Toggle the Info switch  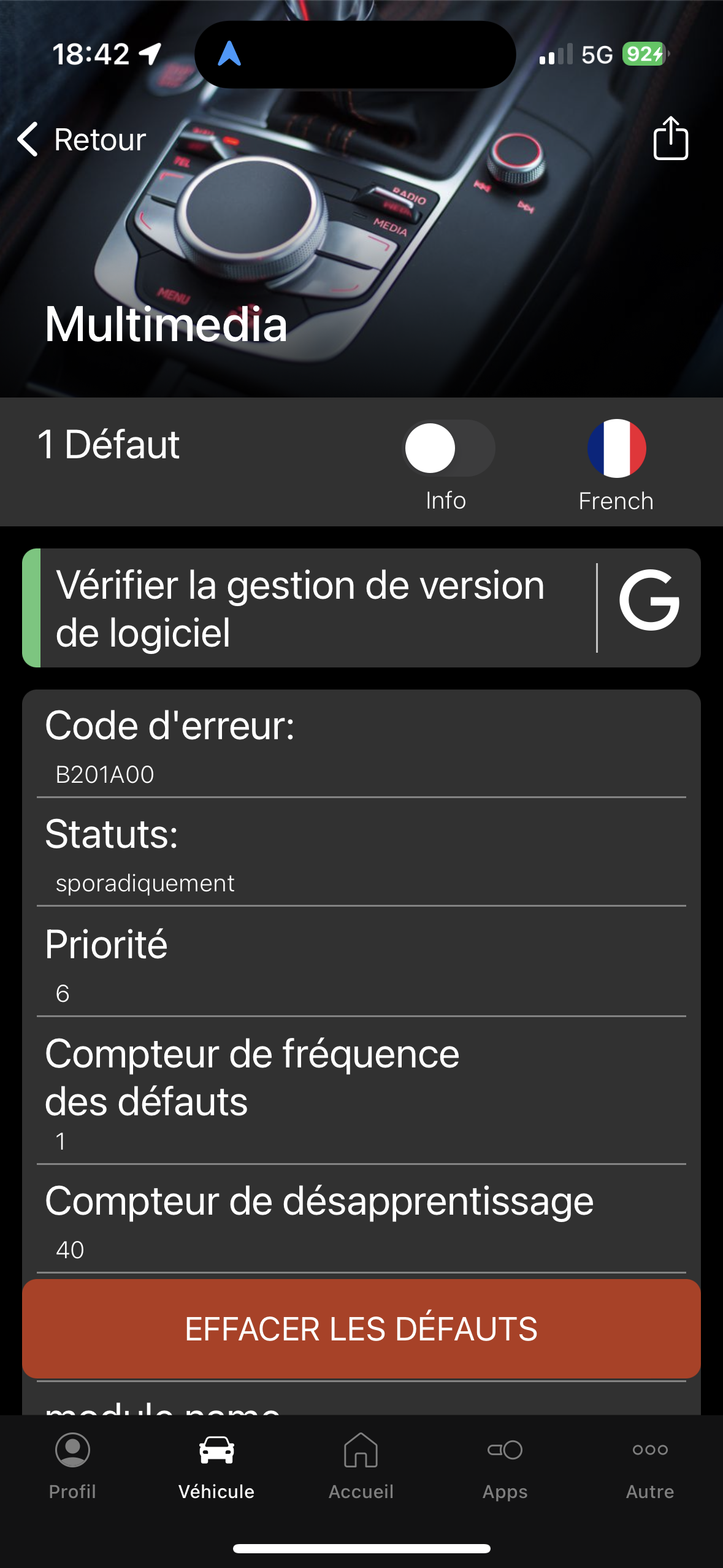pyautogui.click(x=448, y=448)
